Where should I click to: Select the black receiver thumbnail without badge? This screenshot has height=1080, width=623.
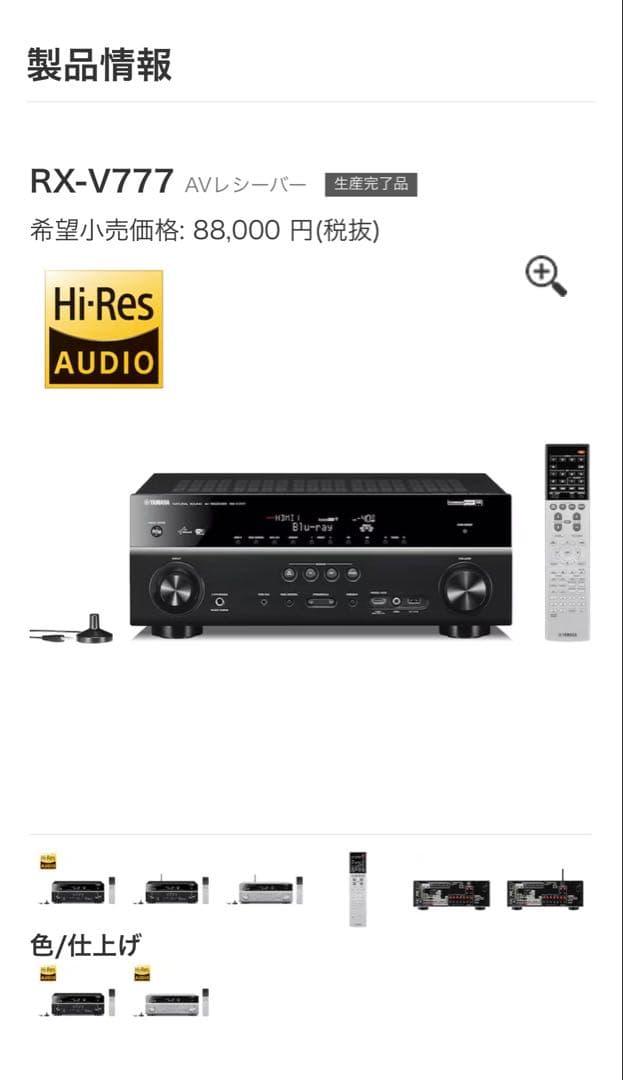(x=171, y=889)
